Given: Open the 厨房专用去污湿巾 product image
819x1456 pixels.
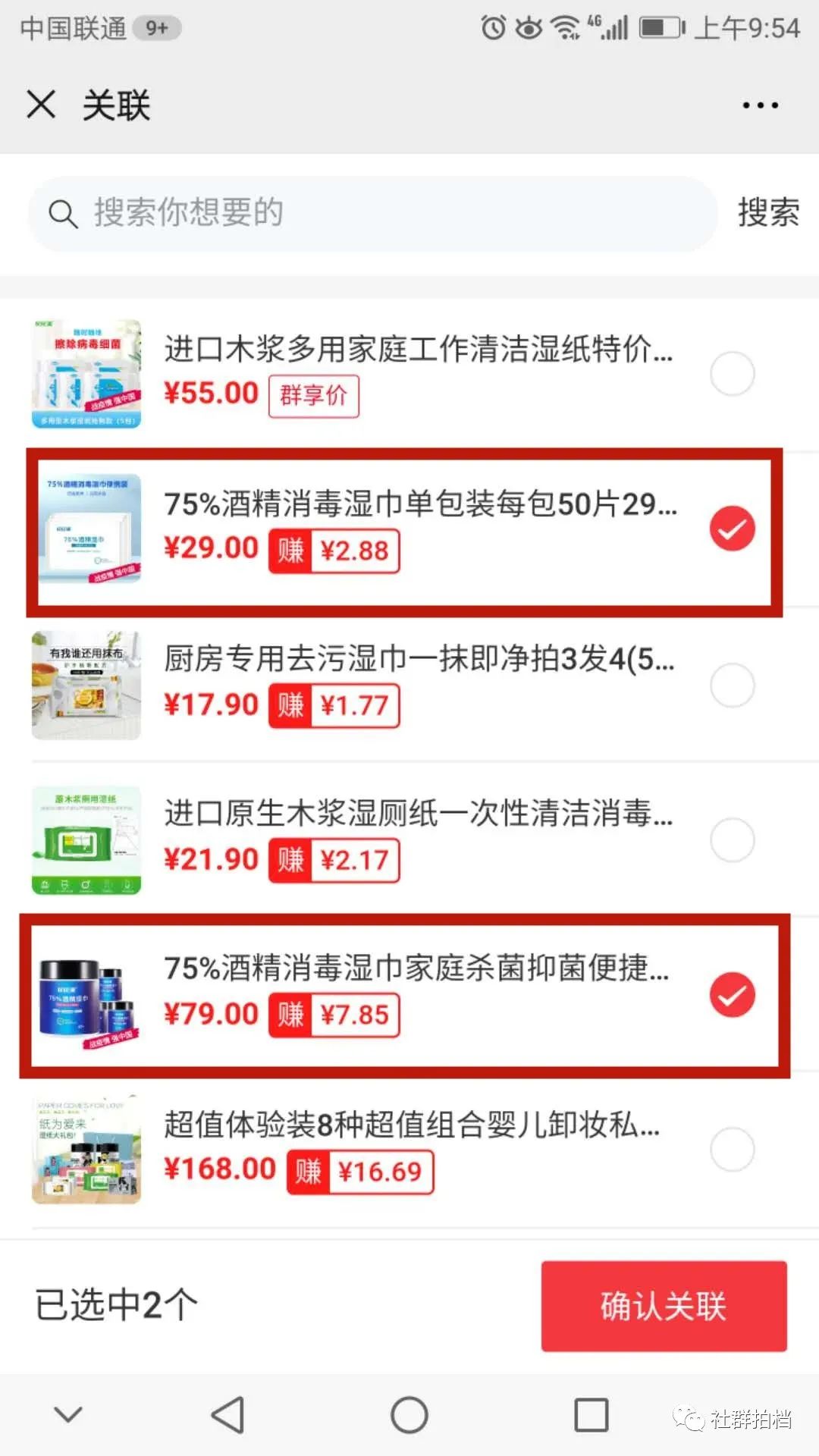Looking at the screenshot, I should 86,685.
